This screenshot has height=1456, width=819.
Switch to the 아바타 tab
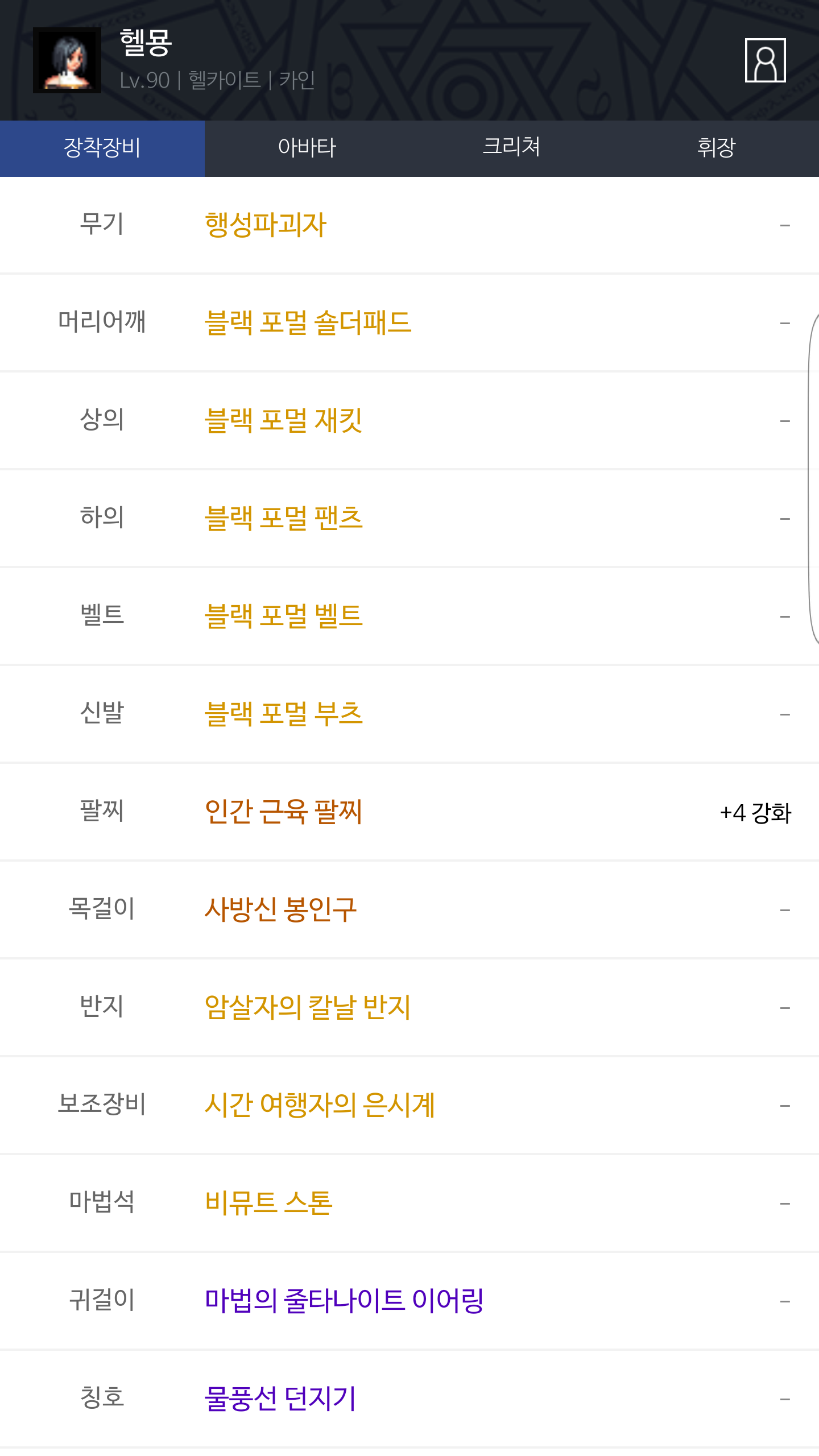point(307,148)
